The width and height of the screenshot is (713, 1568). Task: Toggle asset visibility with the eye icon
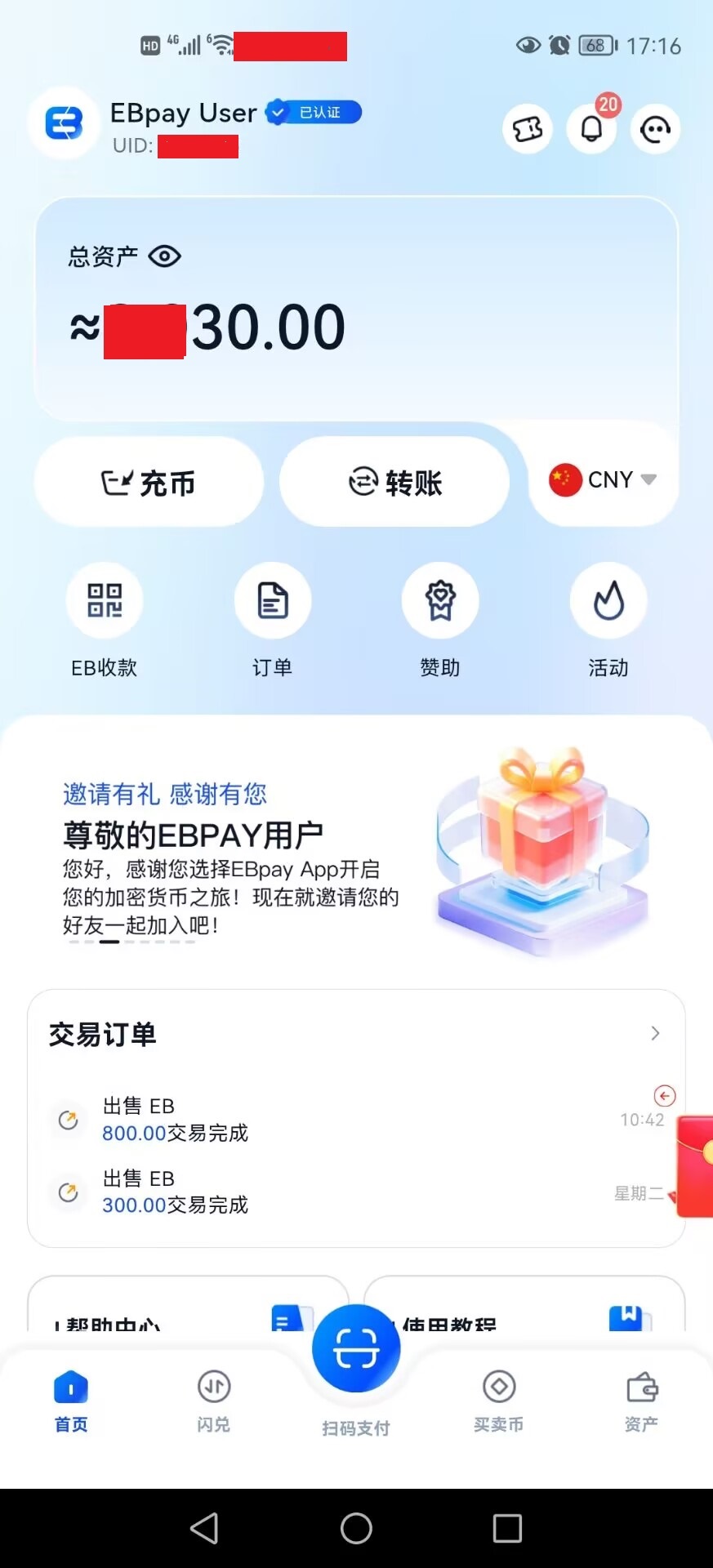click(165, 256)
